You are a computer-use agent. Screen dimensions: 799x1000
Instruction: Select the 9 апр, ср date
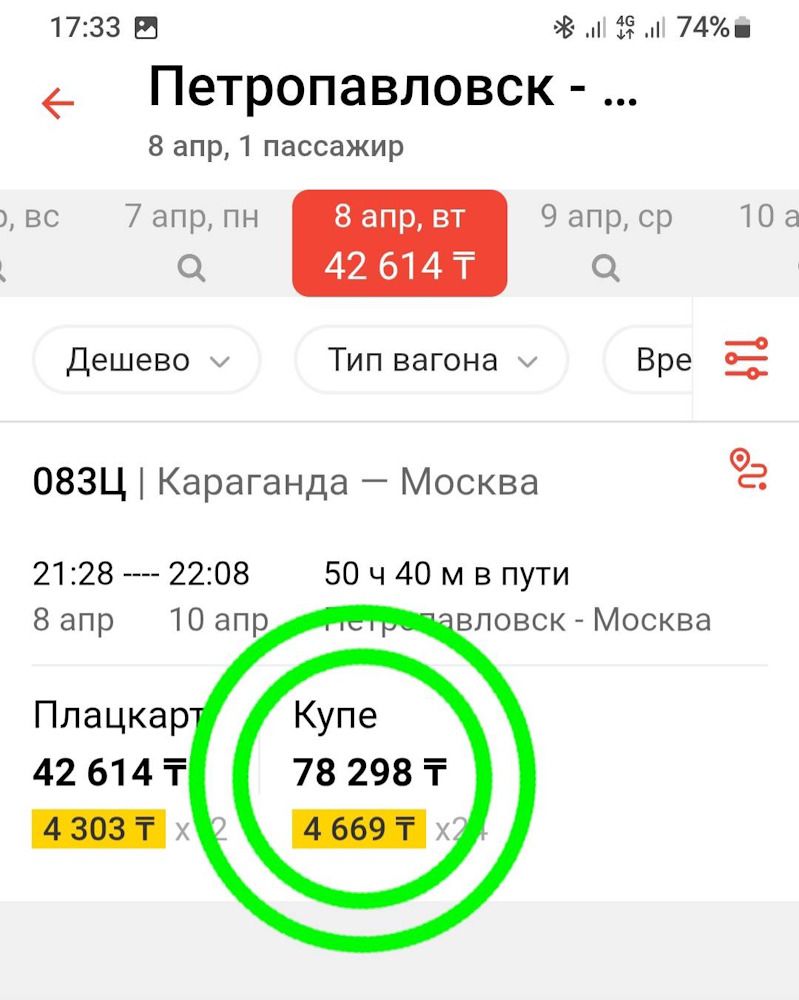tap(606, 240)
